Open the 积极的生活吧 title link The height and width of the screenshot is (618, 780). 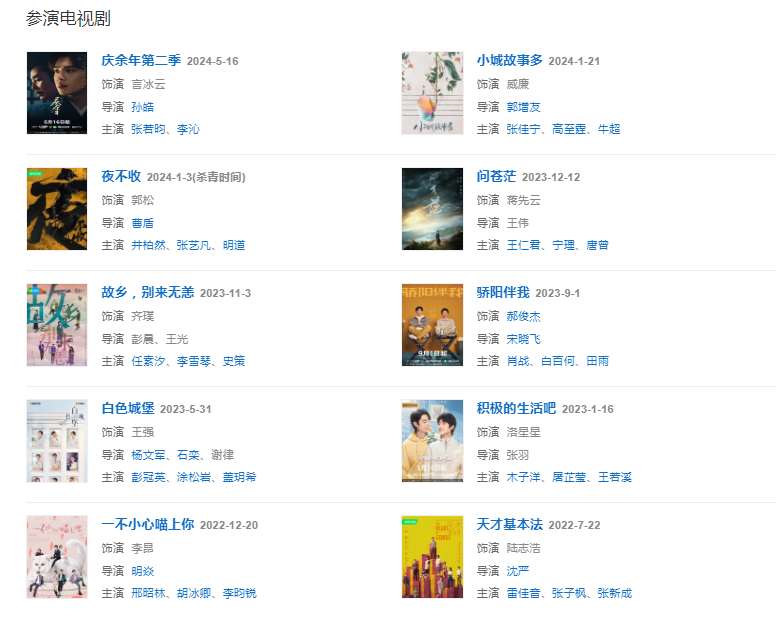(516, 409)
